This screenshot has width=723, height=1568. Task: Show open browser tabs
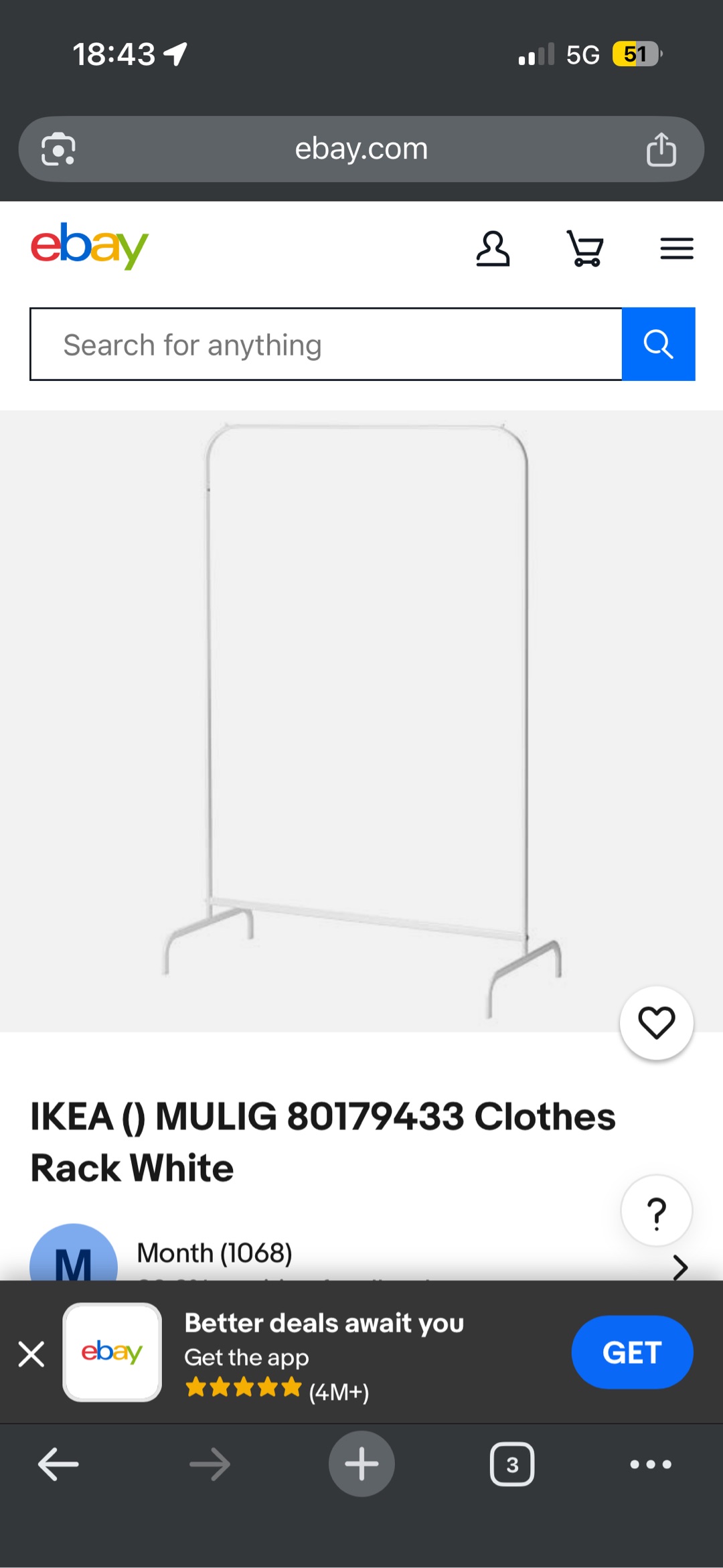511,1464
